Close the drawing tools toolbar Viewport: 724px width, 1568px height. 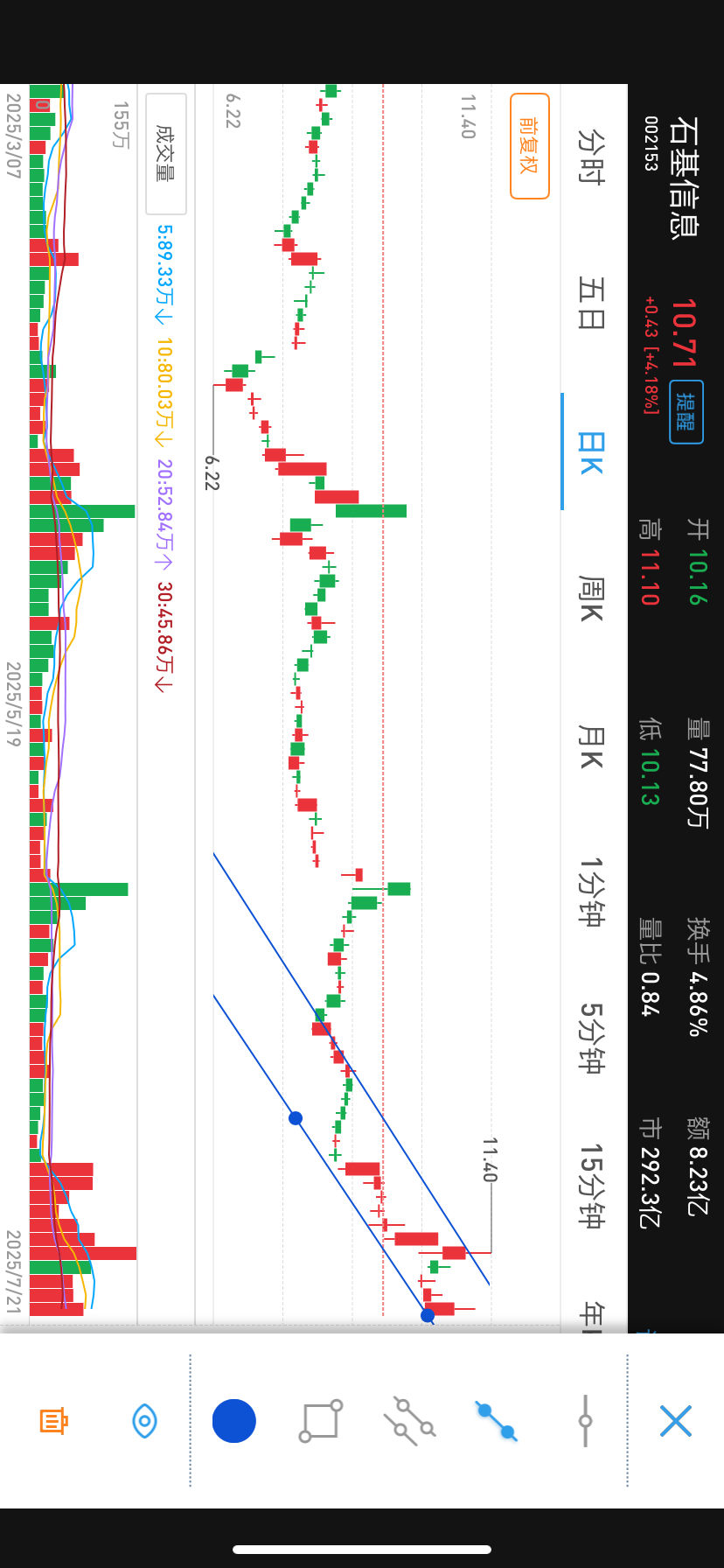point(675,1421)
